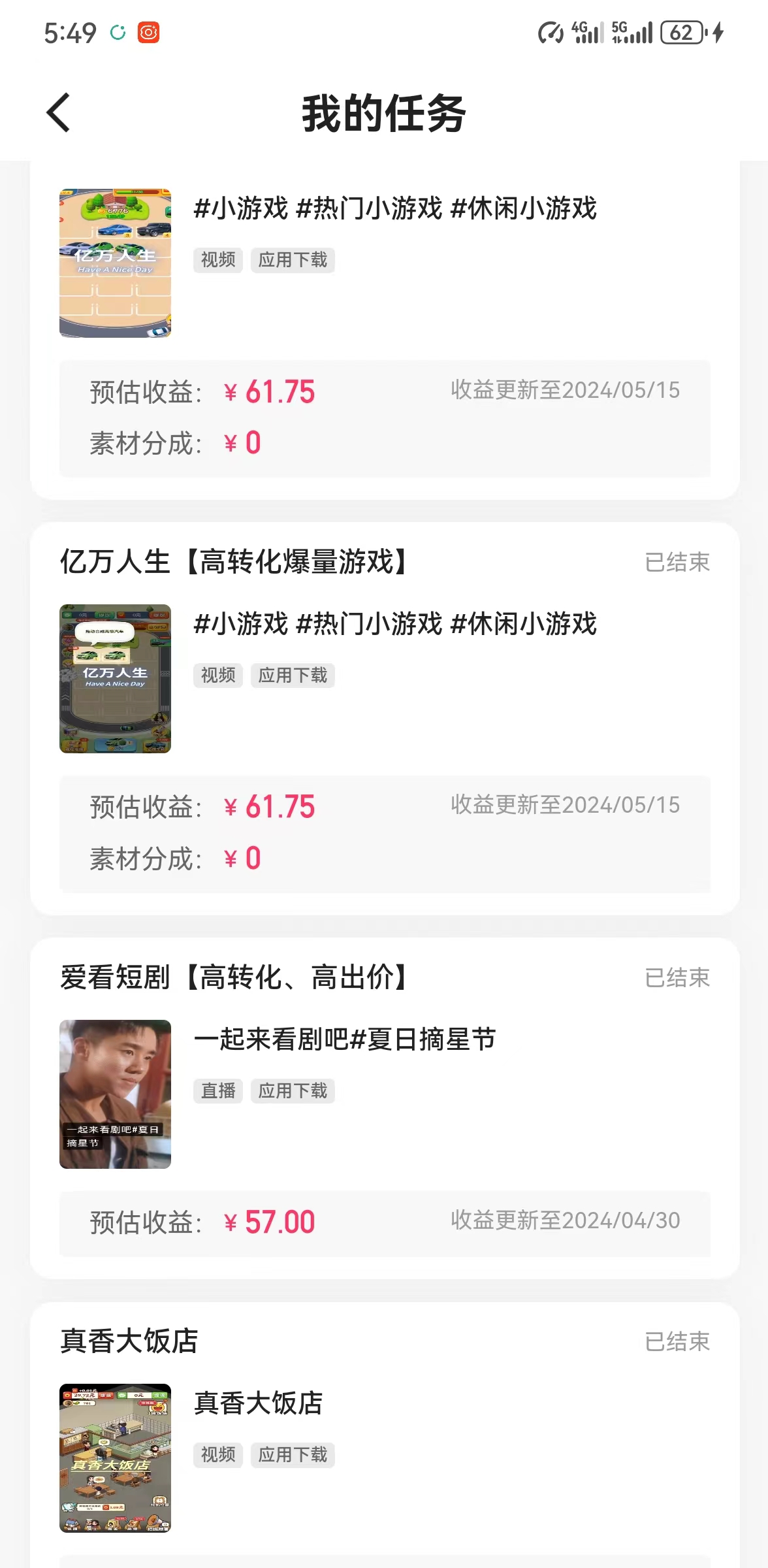Go back from the 我的任务 page
This screenshot has height=1568, width=768.
click(59, 113)
